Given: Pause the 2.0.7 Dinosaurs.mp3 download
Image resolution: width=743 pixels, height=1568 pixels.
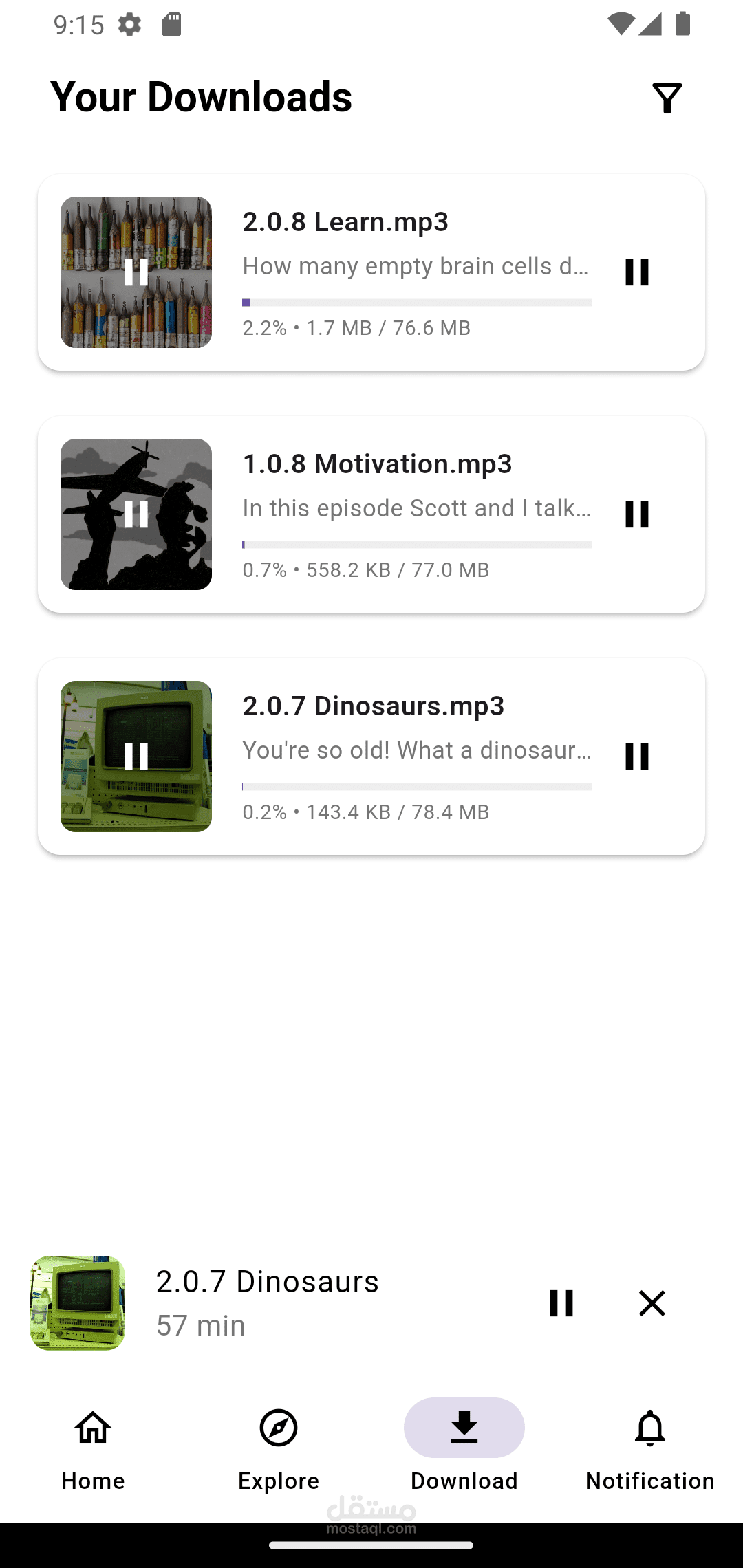Looking at the screenshot, I should tap(636, 756).
